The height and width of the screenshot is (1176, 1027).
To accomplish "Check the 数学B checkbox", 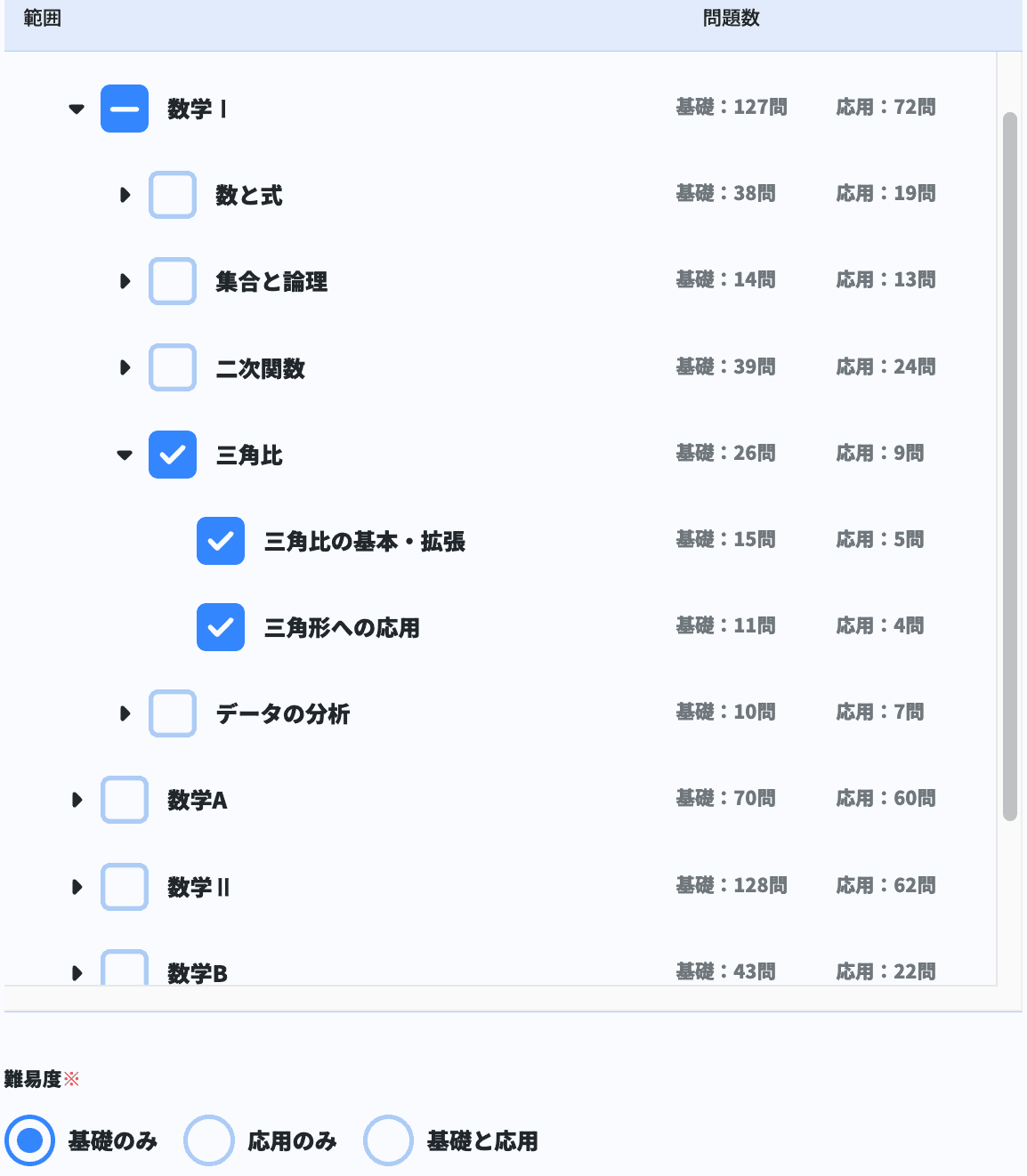I will [x=125, y=970].
